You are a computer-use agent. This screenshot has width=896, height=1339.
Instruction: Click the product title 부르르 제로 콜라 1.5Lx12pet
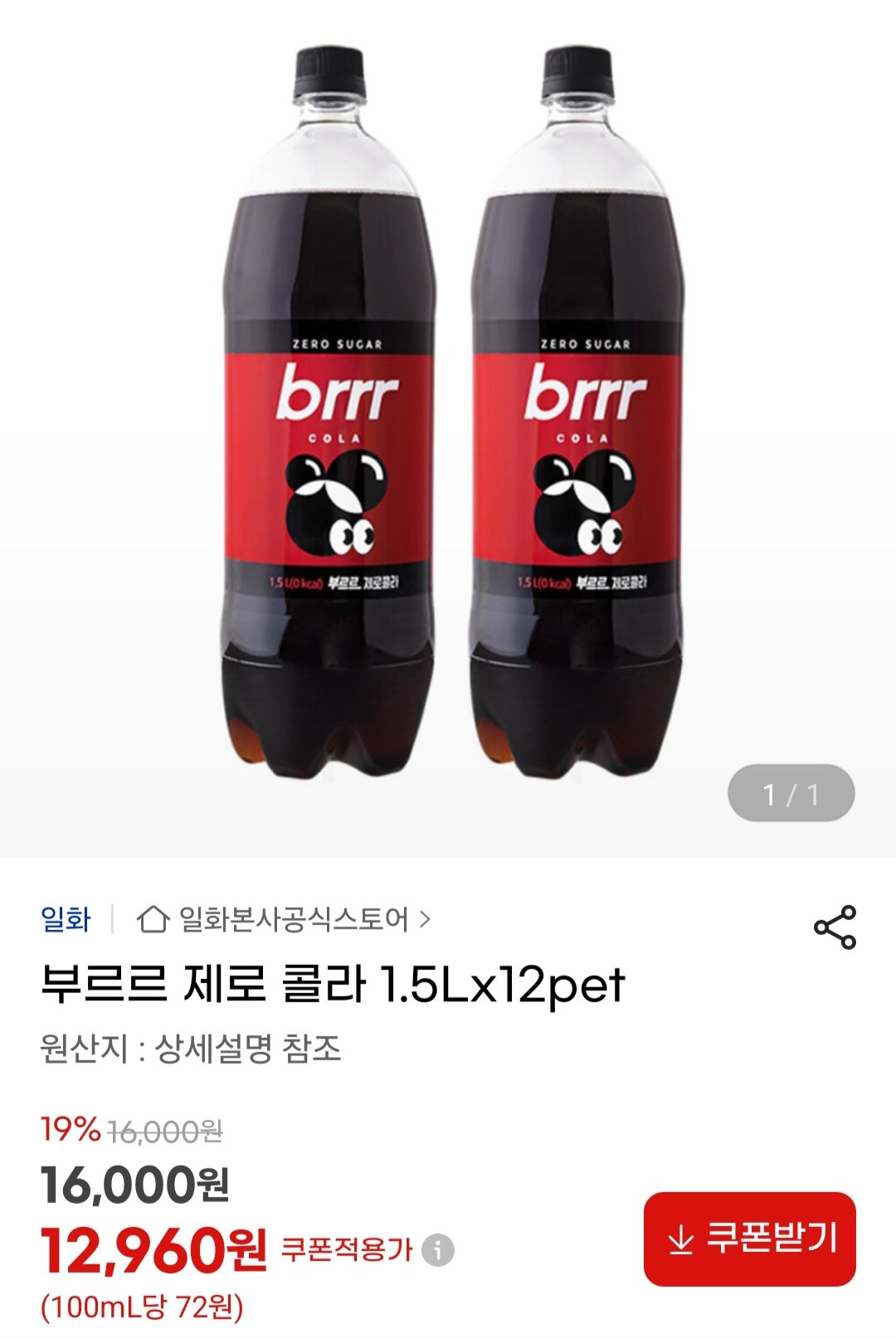pos(330,987)
